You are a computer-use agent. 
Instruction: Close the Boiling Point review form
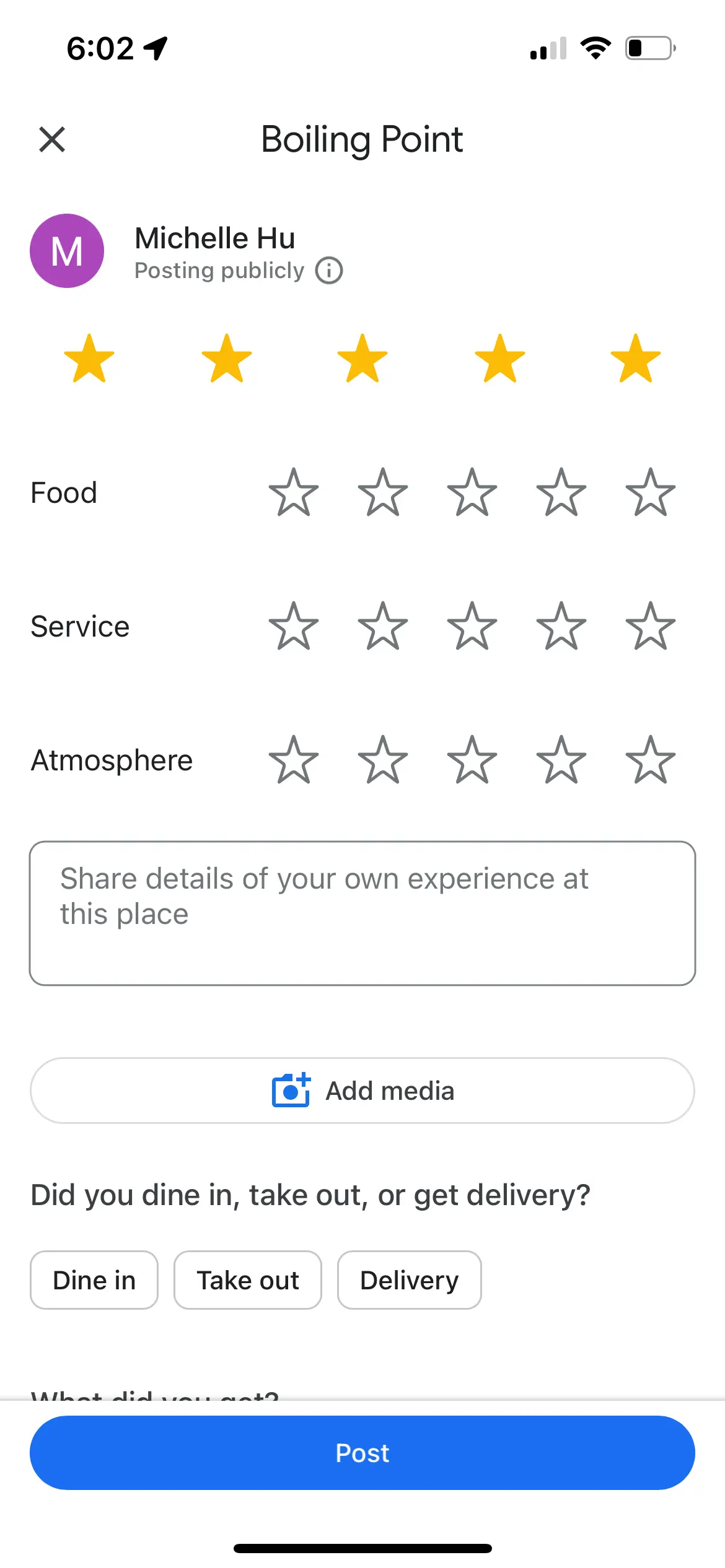[52, 139]
